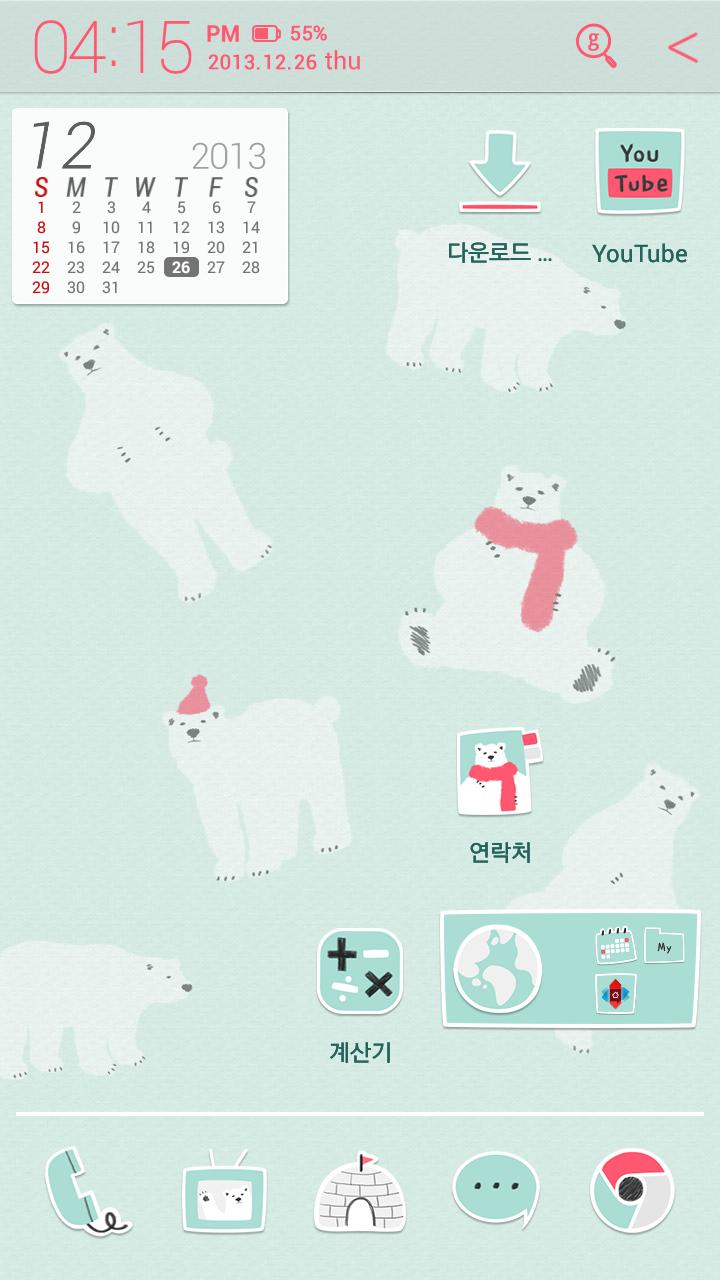Open the phone dialer in dock
Screen dimensions: 720x1280
click(x=83, y=1192)
